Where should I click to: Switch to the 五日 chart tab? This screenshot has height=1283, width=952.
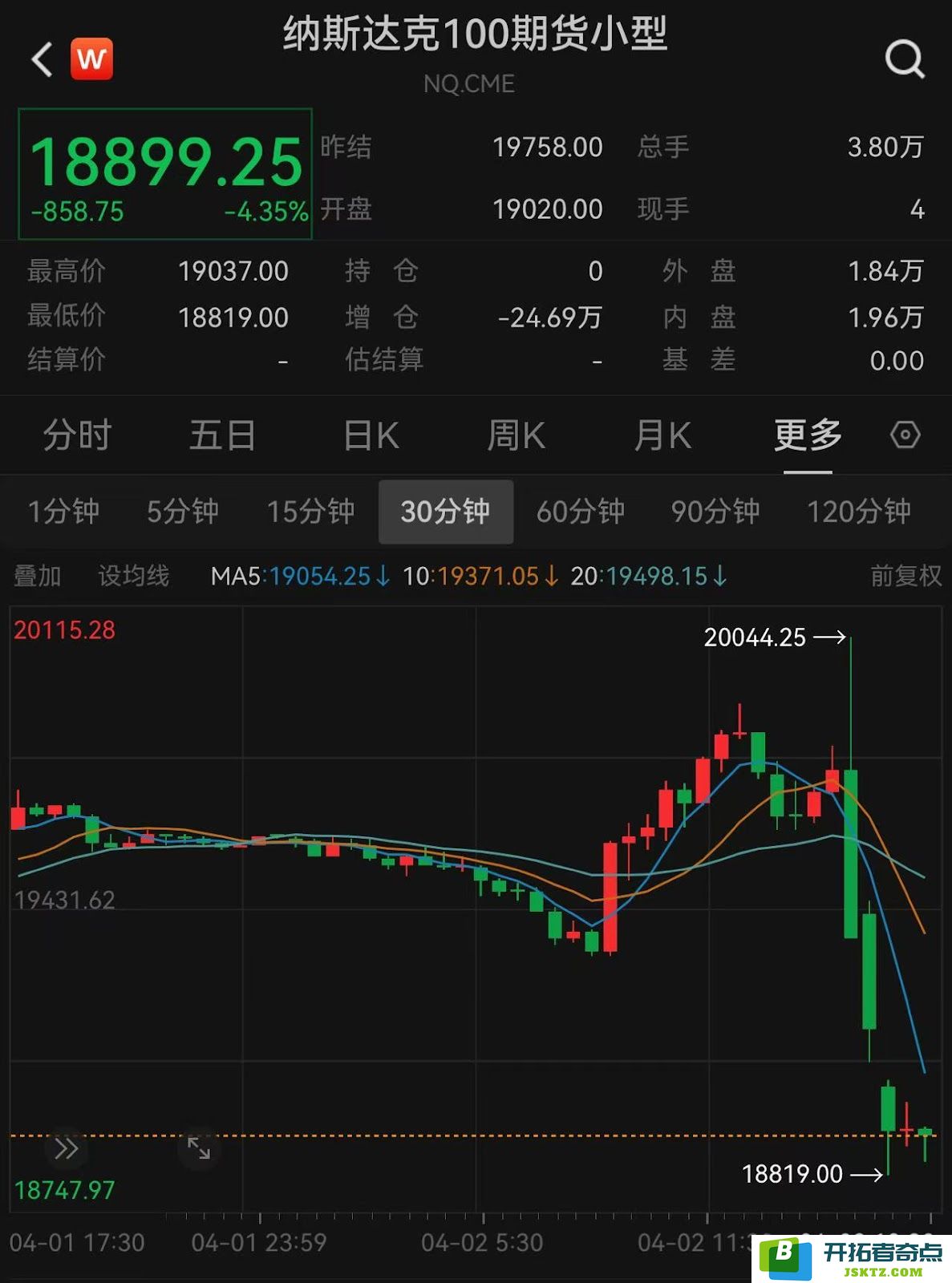[x=222, y=435]
